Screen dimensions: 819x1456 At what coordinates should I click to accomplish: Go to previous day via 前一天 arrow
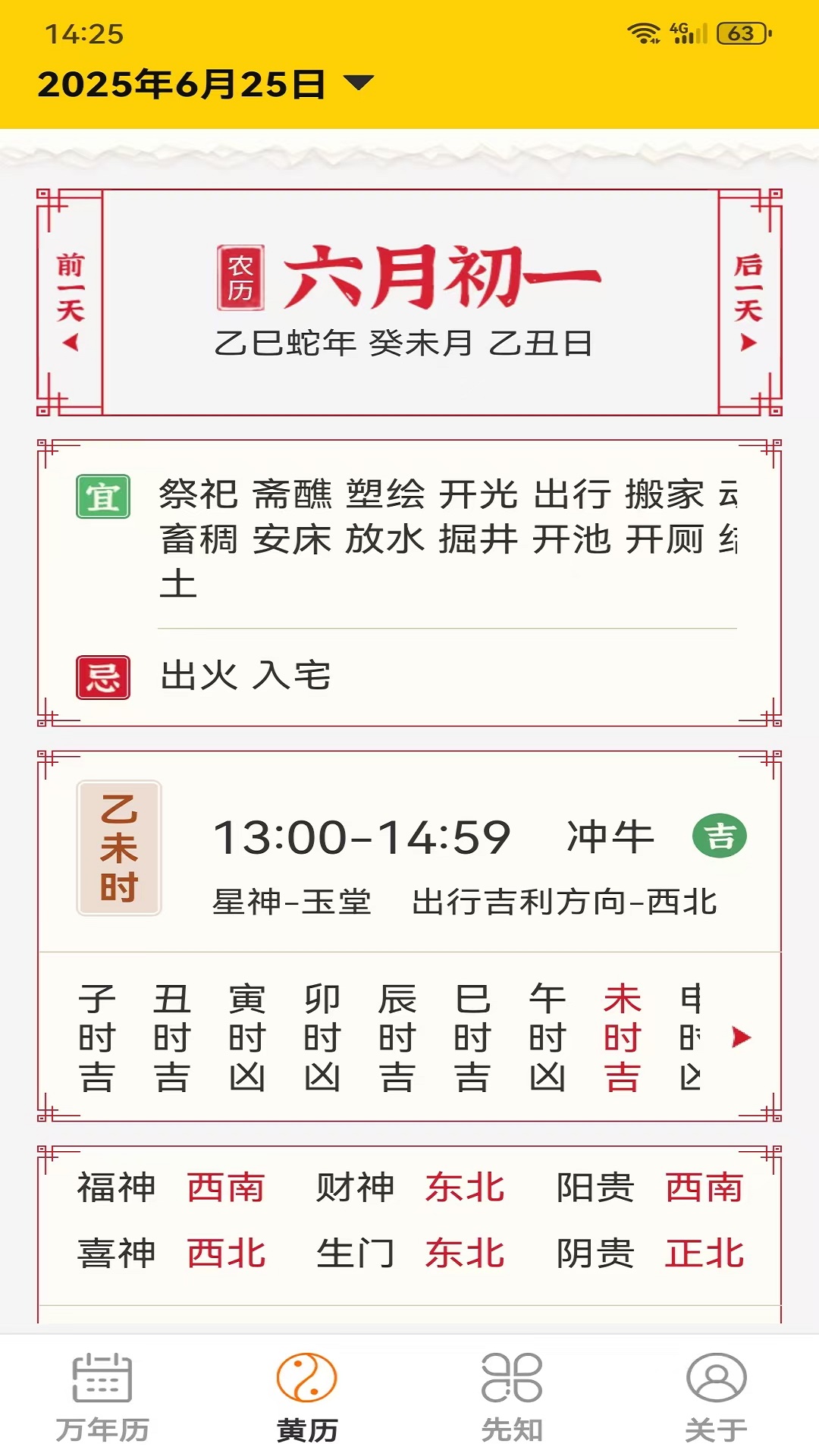[x=68, y=302]
